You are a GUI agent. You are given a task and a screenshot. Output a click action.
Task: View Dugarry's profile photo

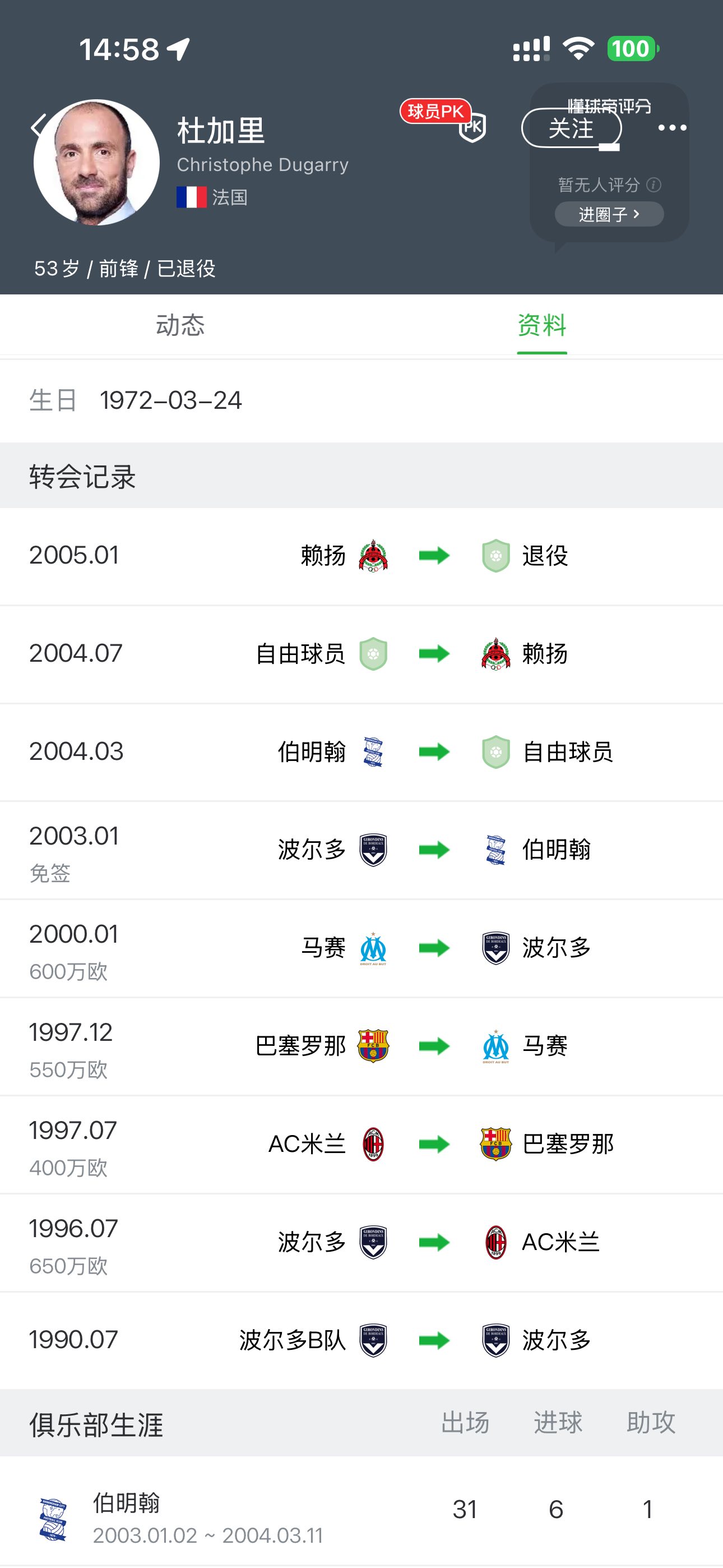tap(96, 163)
